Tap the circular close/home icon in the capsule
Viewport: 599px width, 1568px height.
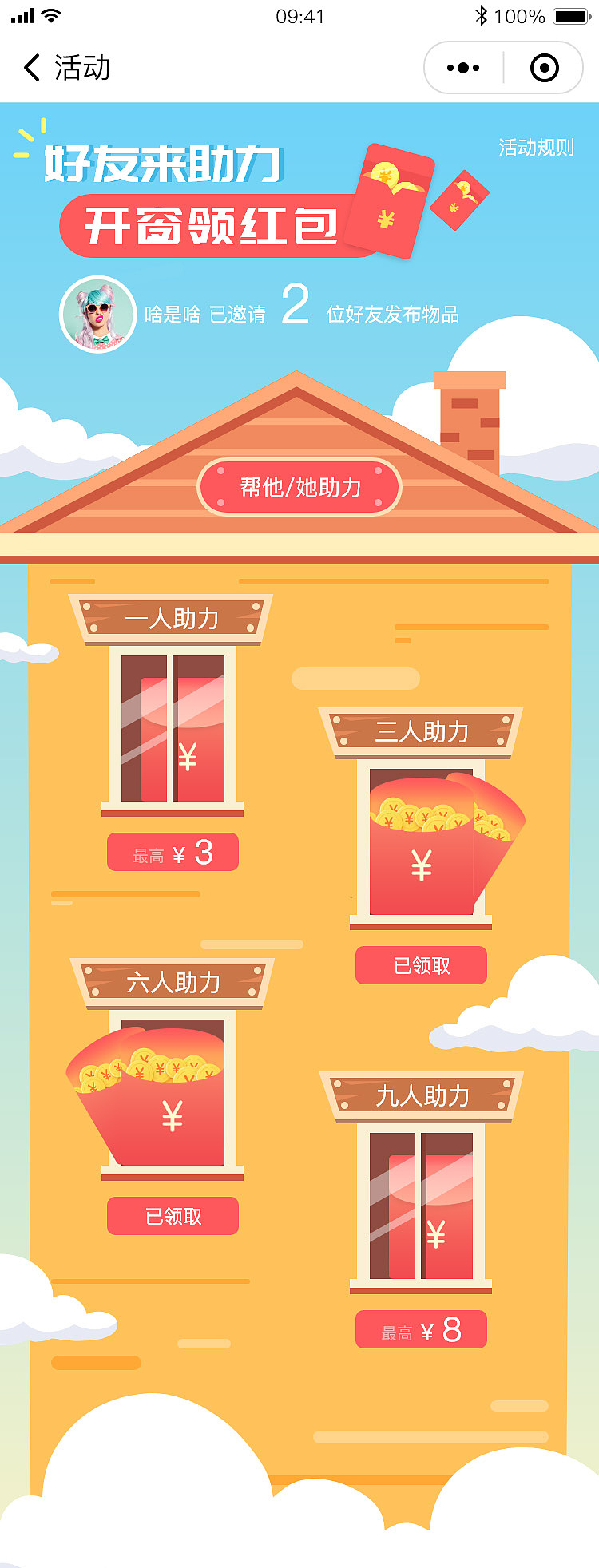545,68
